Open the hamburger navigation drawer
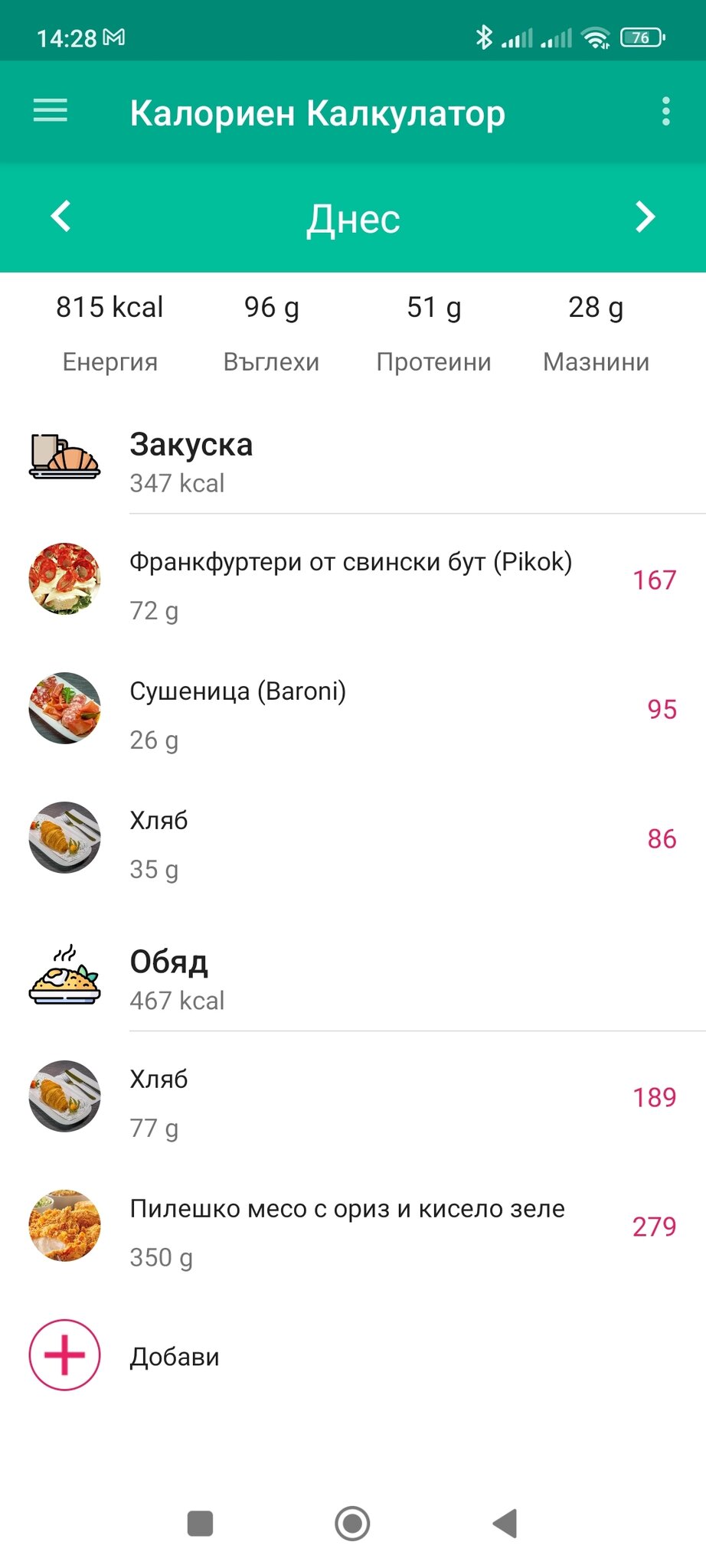Screen dimensions: 706x1568 pos(51,112)
